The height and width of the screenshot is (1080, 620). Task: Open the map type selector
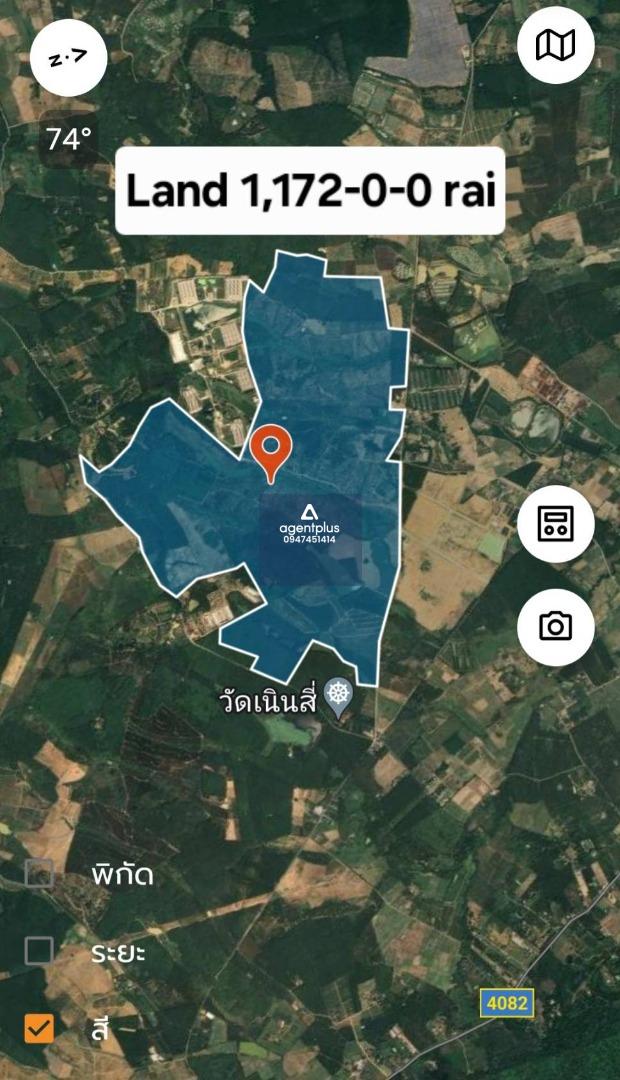[556, 45]
